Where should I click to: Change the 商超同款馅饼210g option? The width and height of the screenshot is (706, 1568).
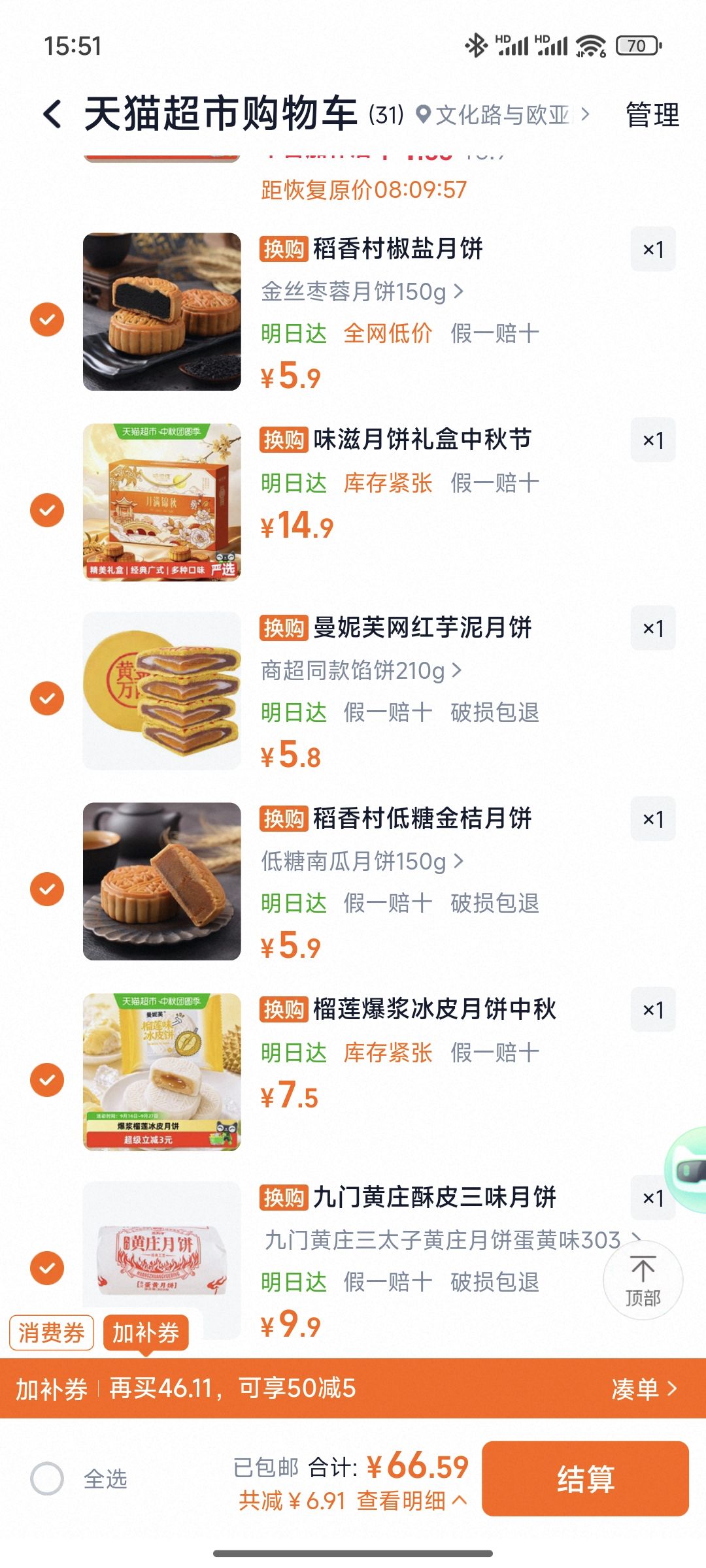click(361, 670)
